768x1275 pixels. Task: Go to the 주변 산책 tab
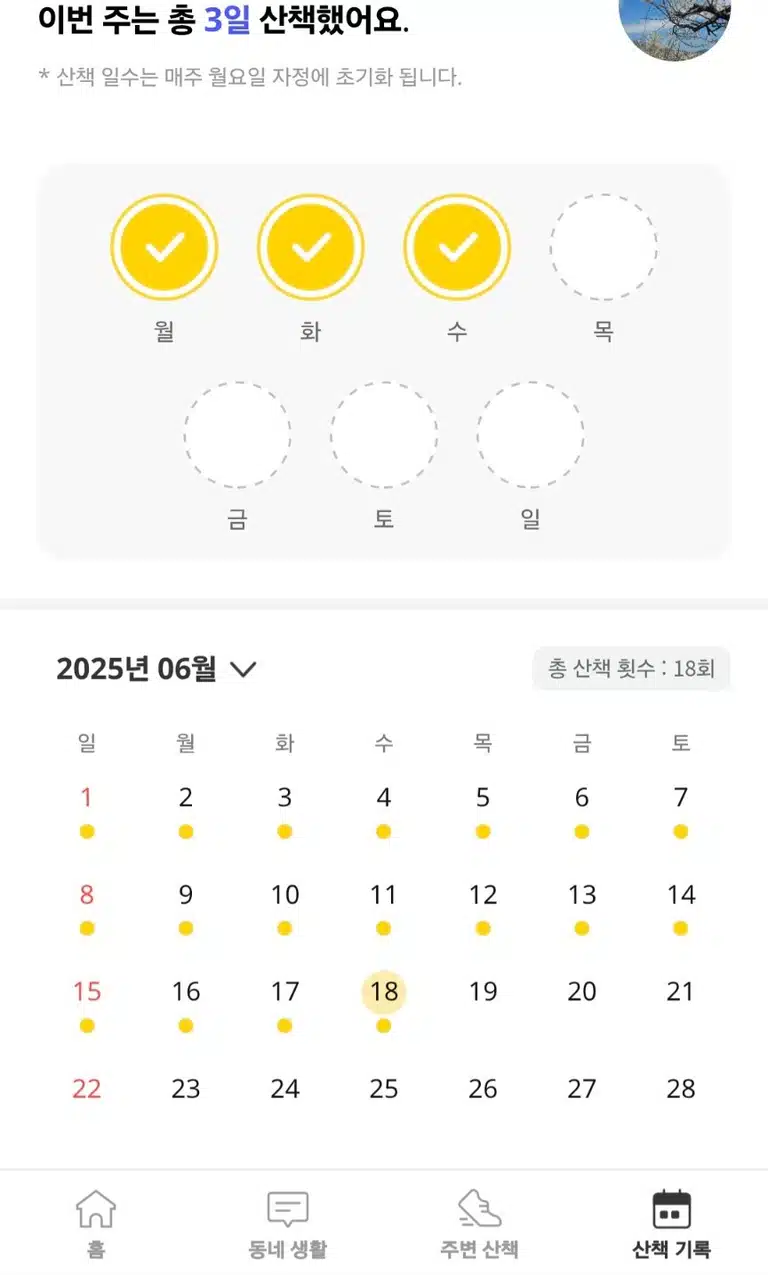coord(479,1222)
